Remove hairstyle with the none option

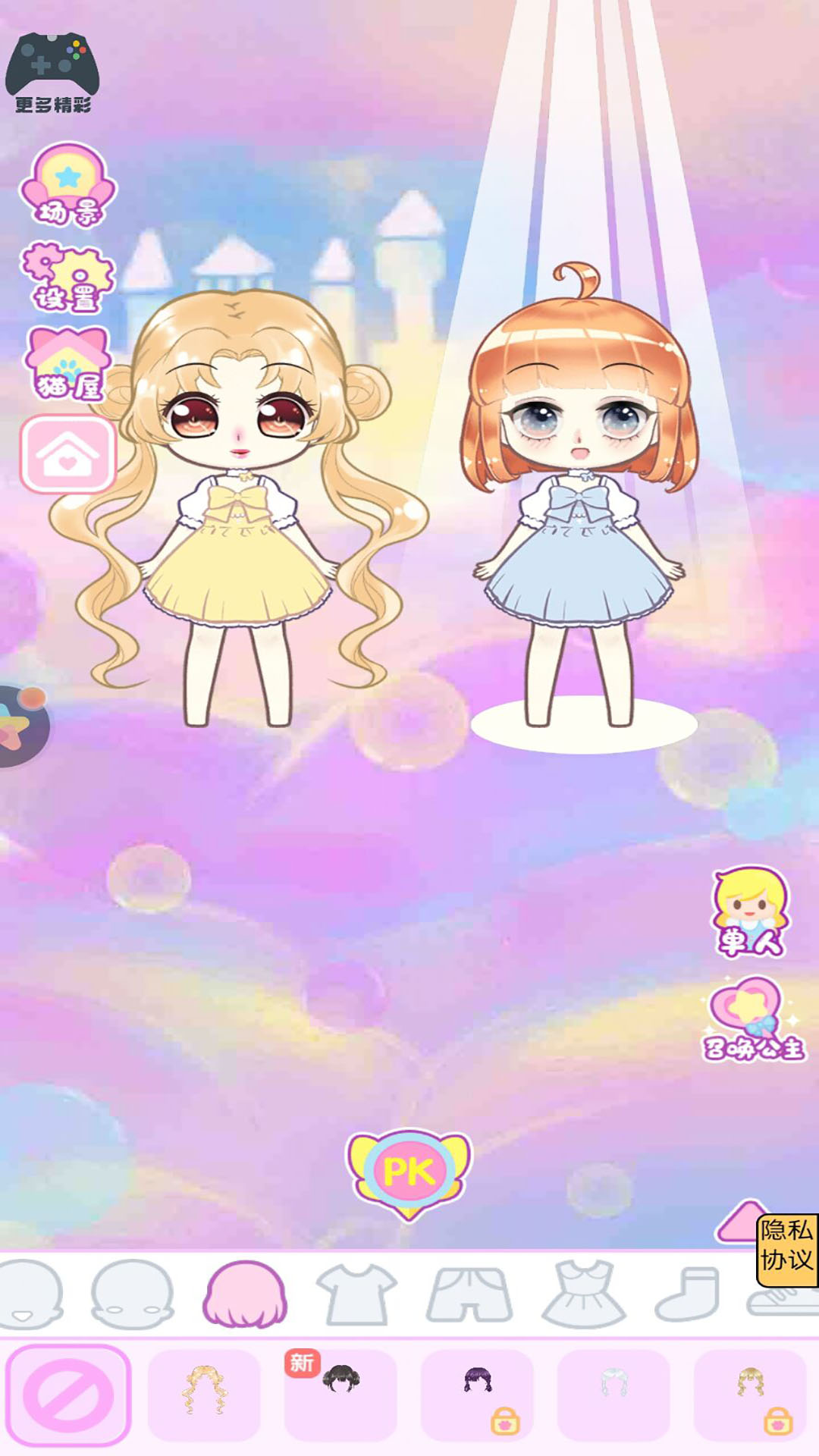point(68,1395)
